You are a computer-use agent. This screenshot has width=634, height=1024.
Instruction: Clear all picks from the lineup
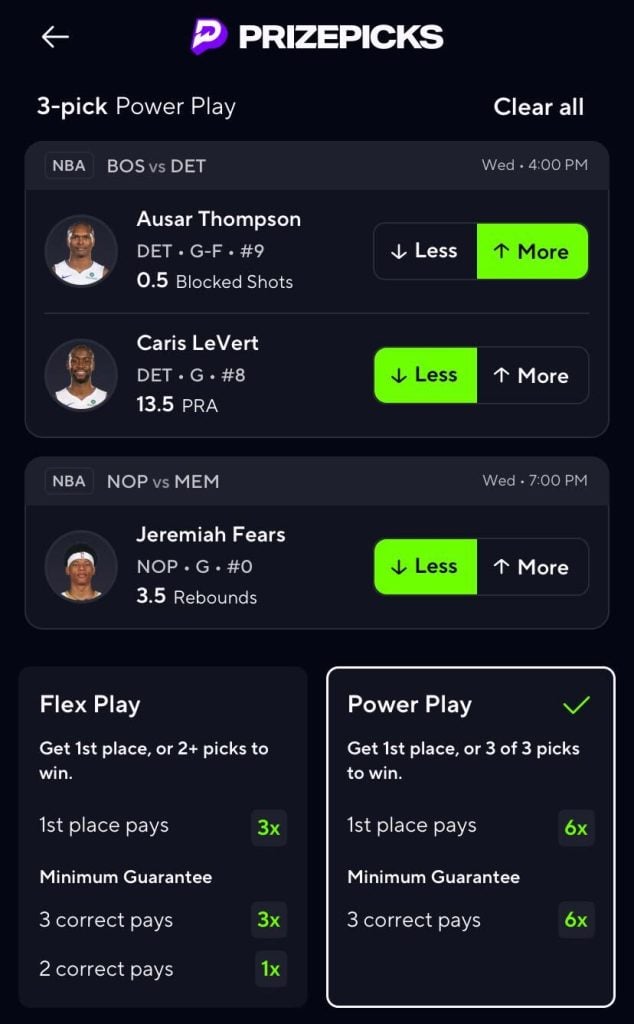(538, 107)
